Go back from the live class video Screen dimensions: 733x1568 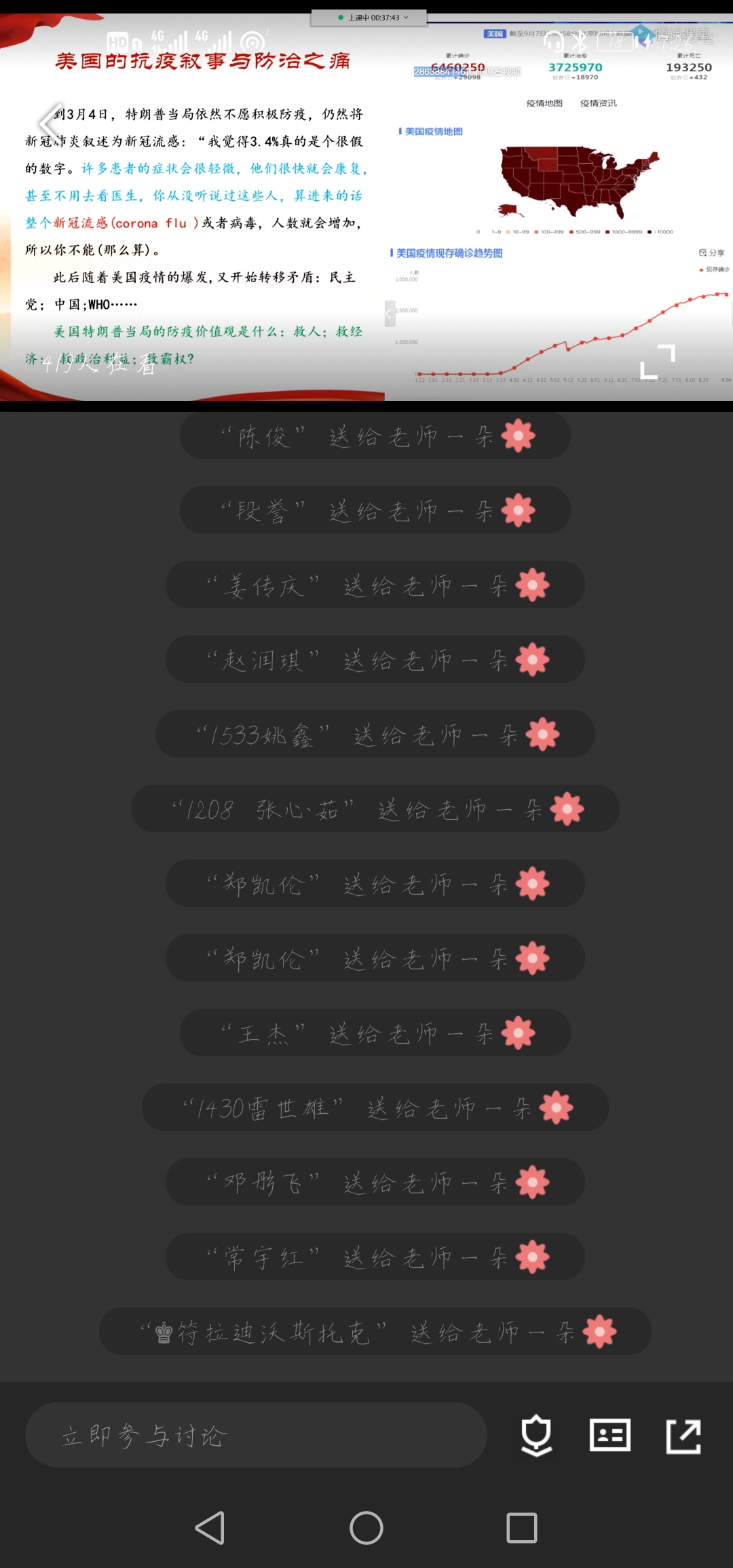click(x=49, y=124)
